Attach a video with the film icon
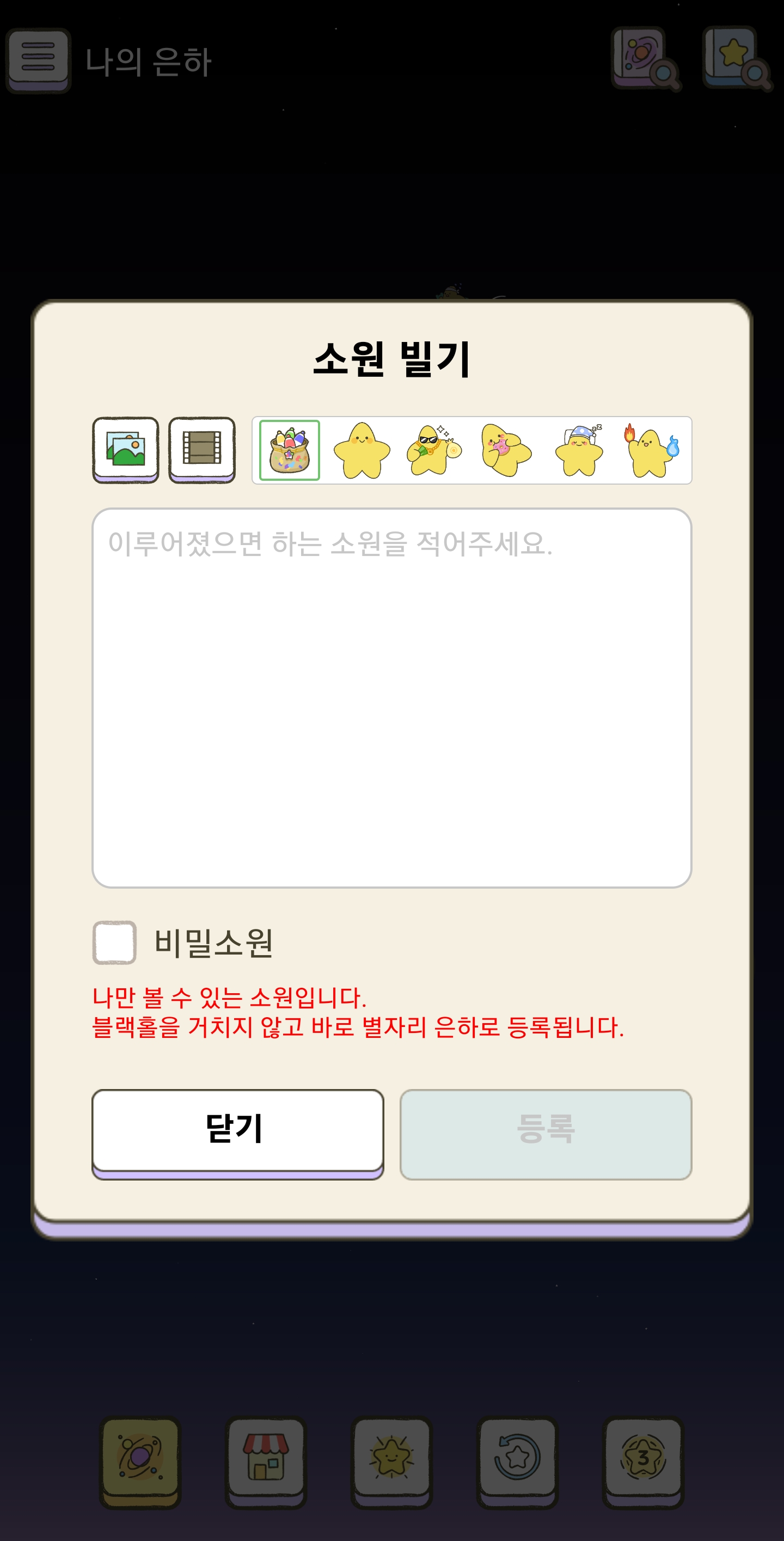The width and height of the screenshot is (784, 1541). [x=201, y=450]
